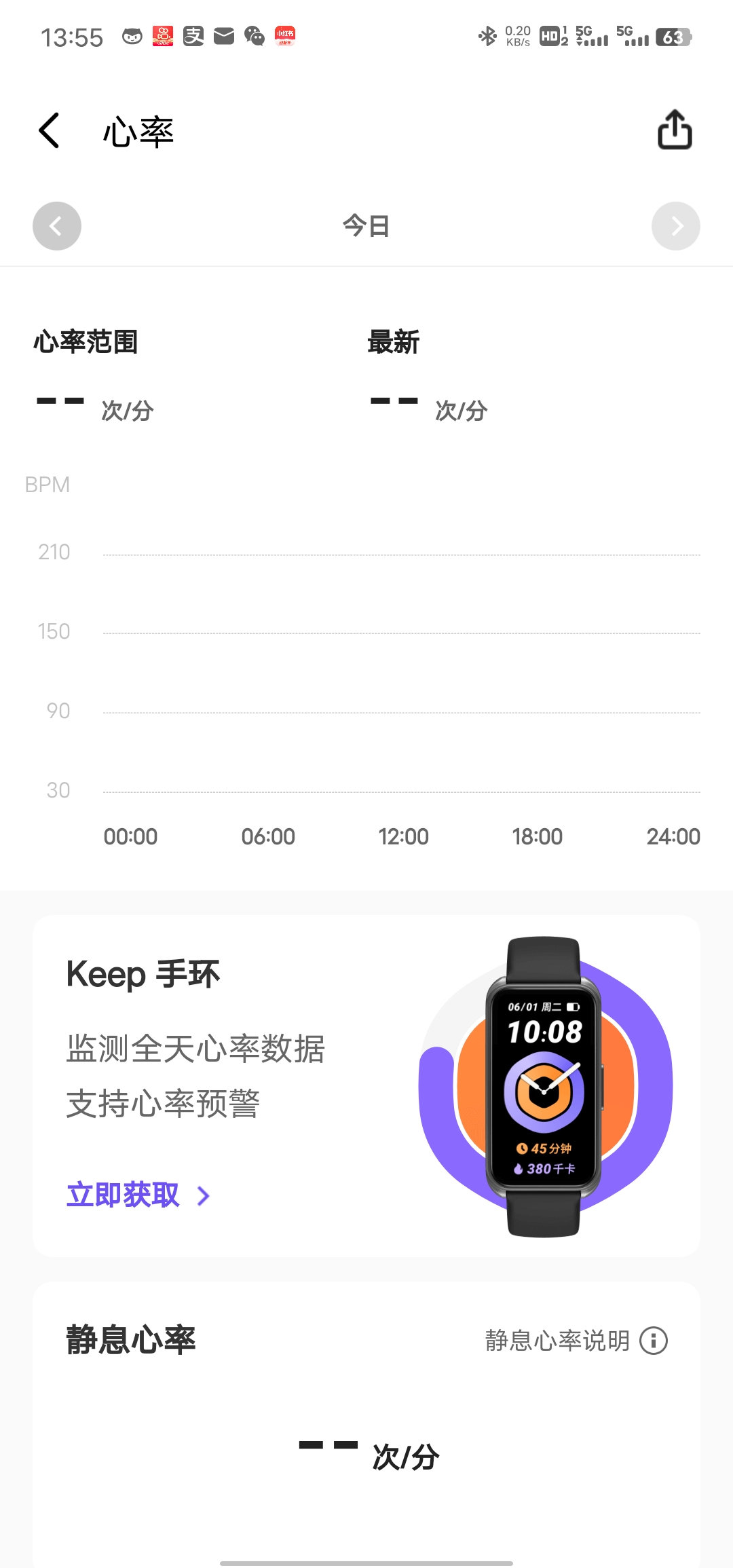Open 静息心率说明 info
The width and height of the screenshot is (733, 1568).
pyautogui.click(x=576, y=1341)
